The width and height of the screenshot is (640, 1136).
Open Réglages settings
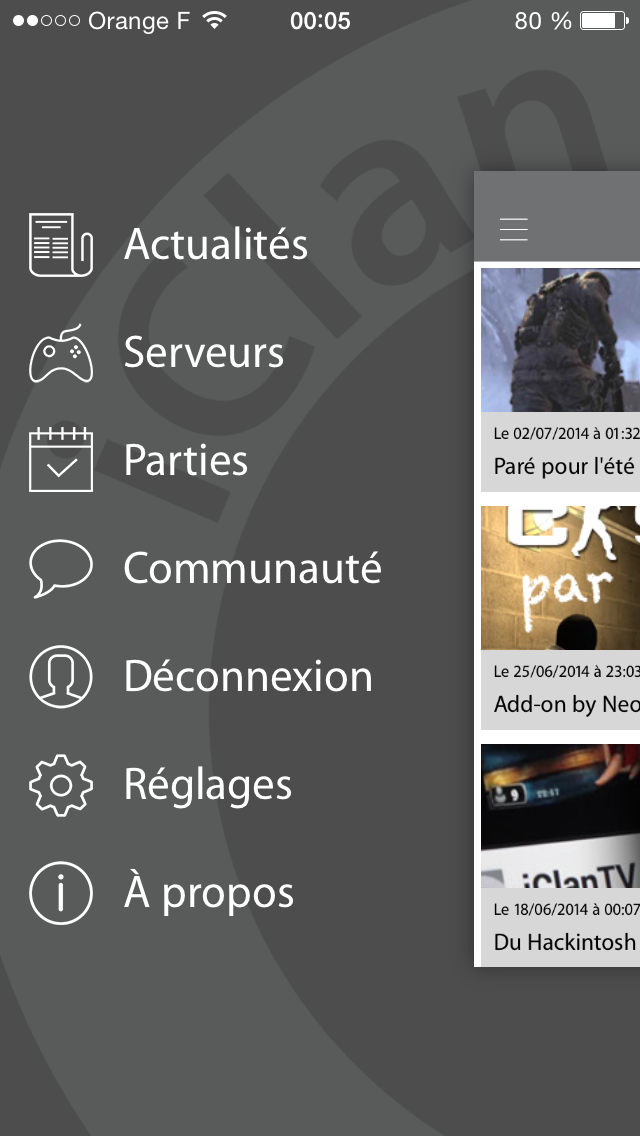tap(160, 785)
